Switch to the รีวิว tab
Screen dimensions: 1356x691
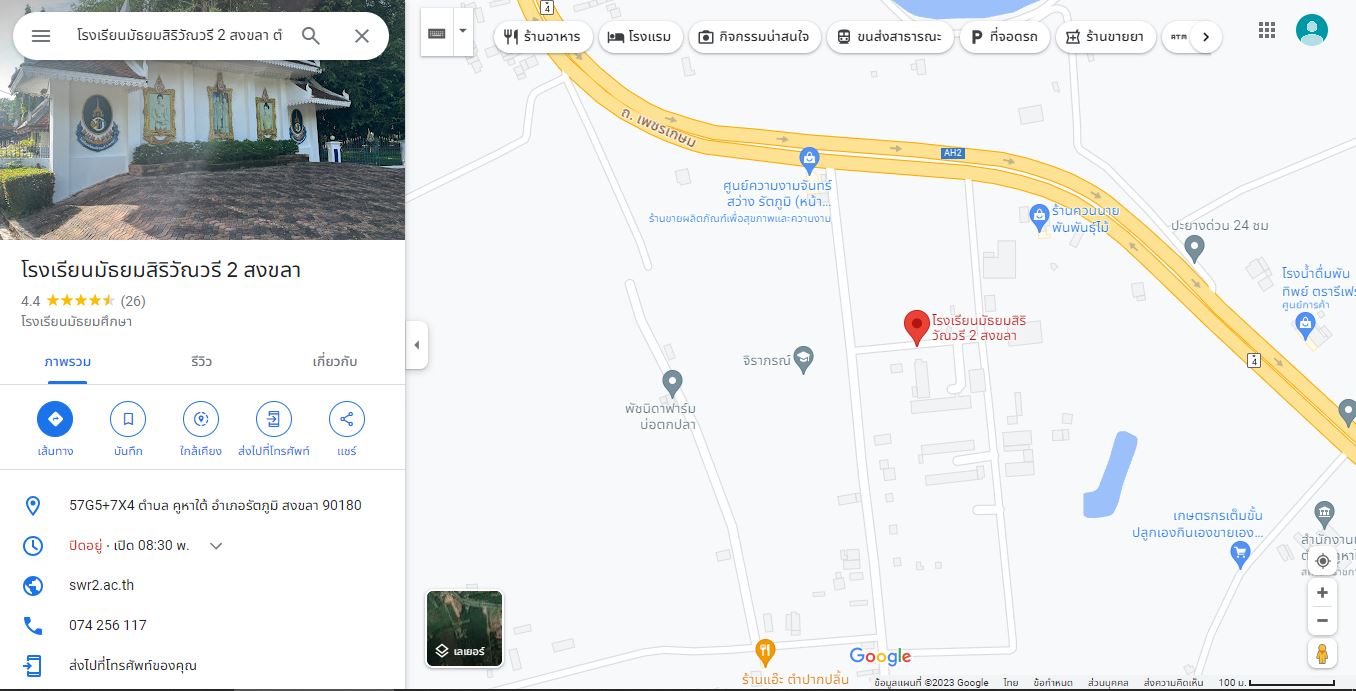(x=201, y=361)
